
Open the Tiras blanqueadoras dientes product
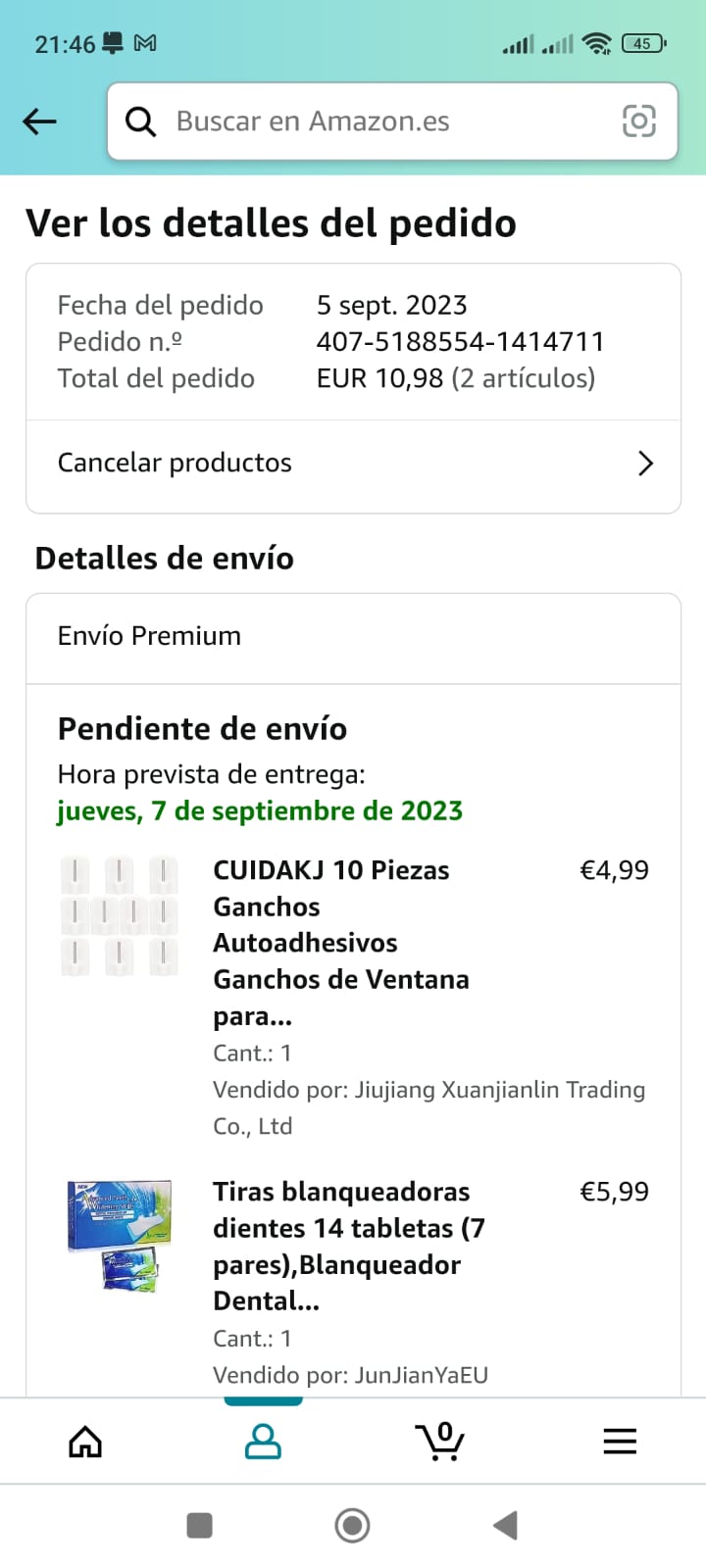coord(348,1246)
